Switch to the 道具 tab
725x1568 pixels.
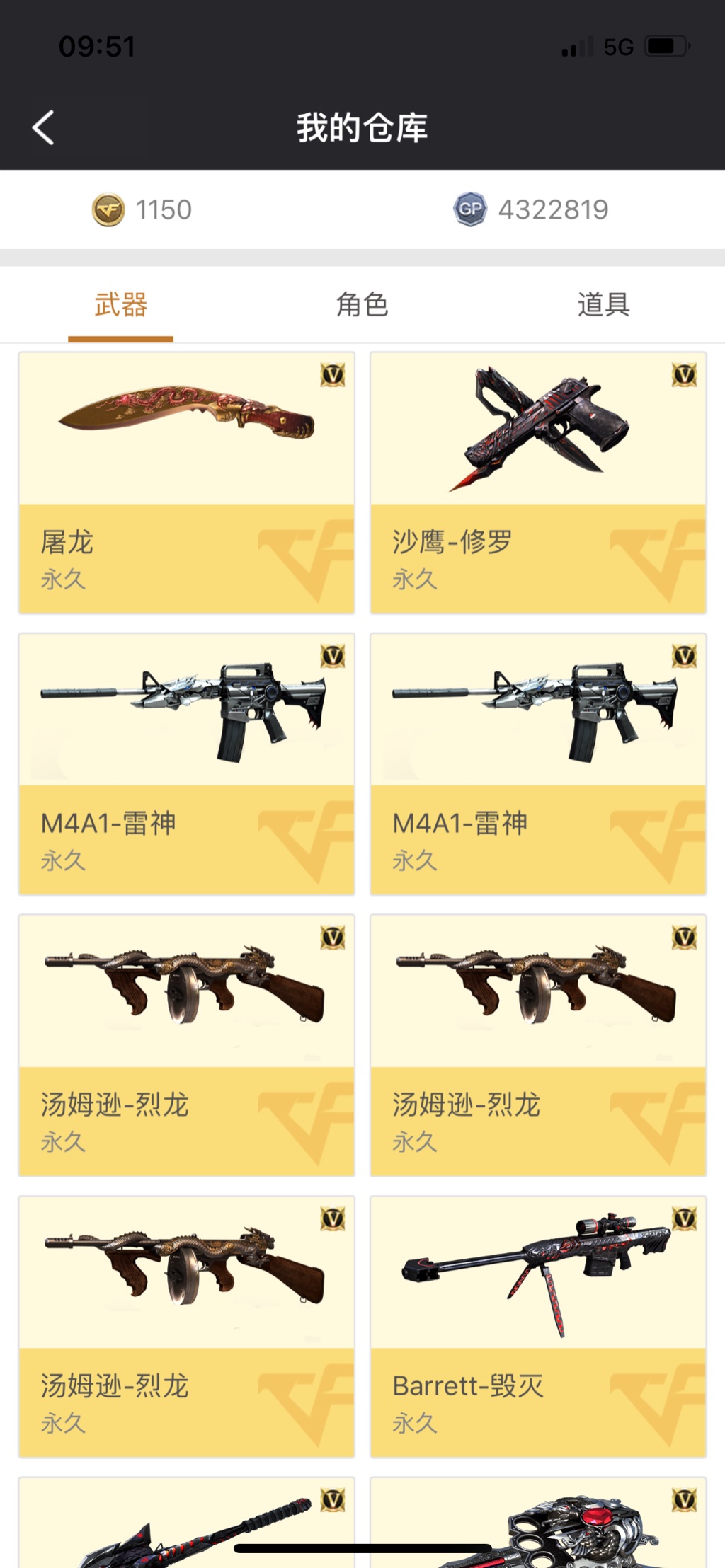point(603,305)
